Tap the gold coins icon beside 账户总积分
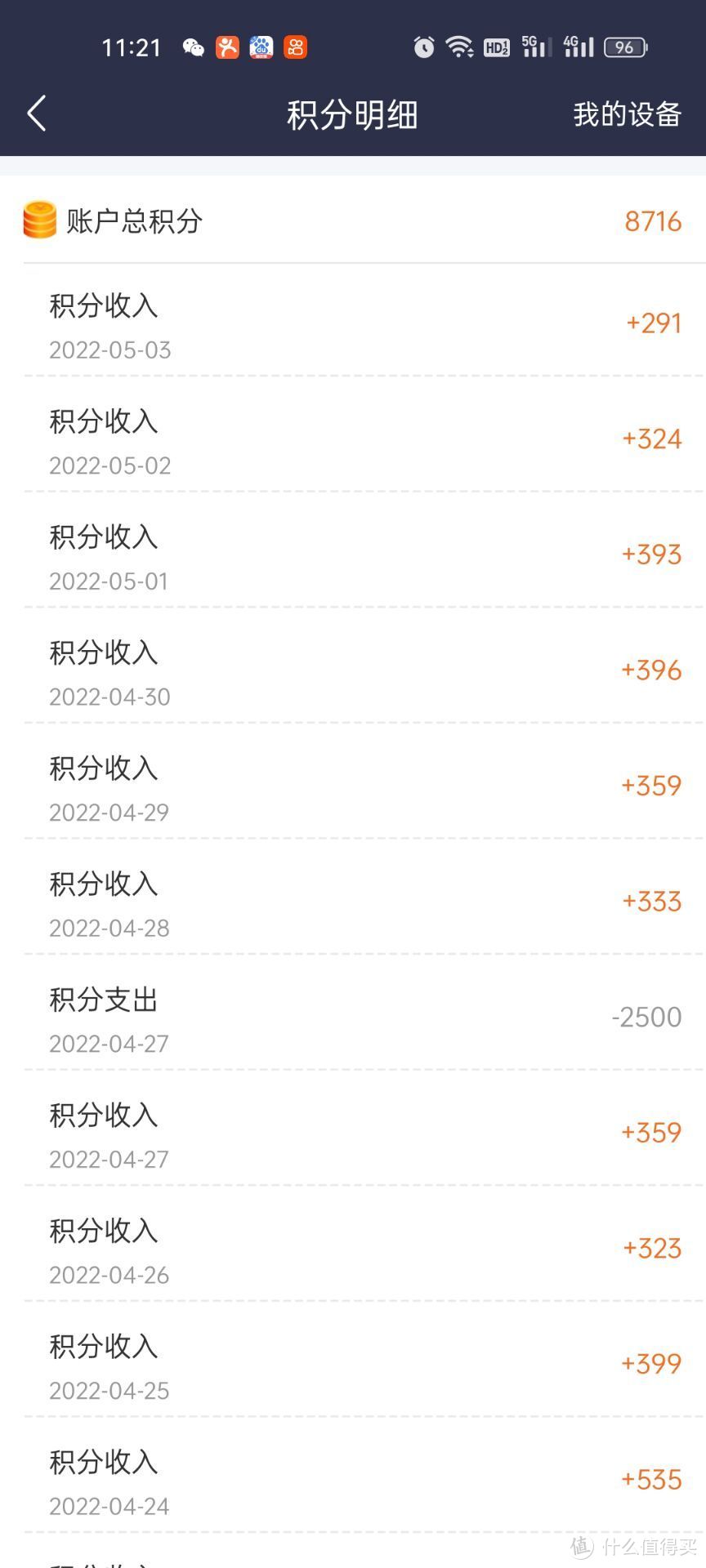The image size is (706, 1568). [38, 220]
